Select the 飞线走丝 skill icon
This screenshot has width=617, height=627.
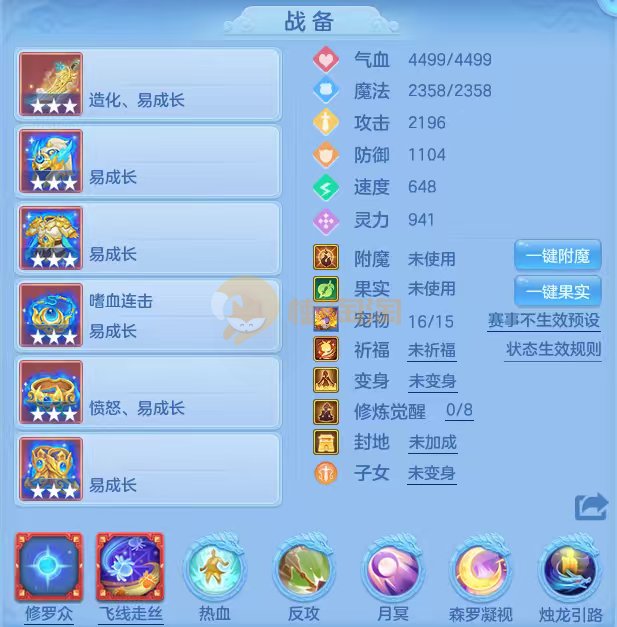[129, 566]
